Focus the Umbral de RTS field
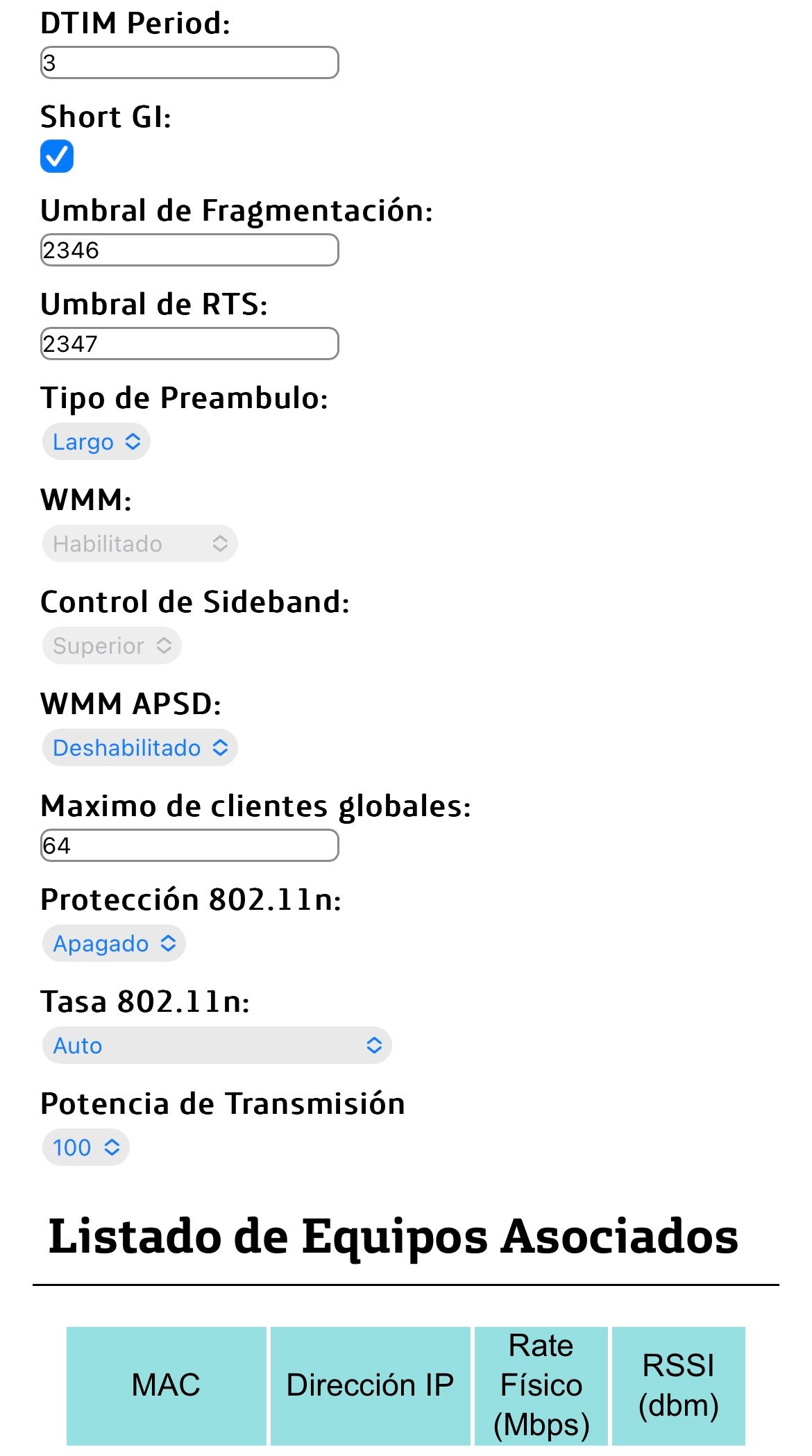 point(189,344)
